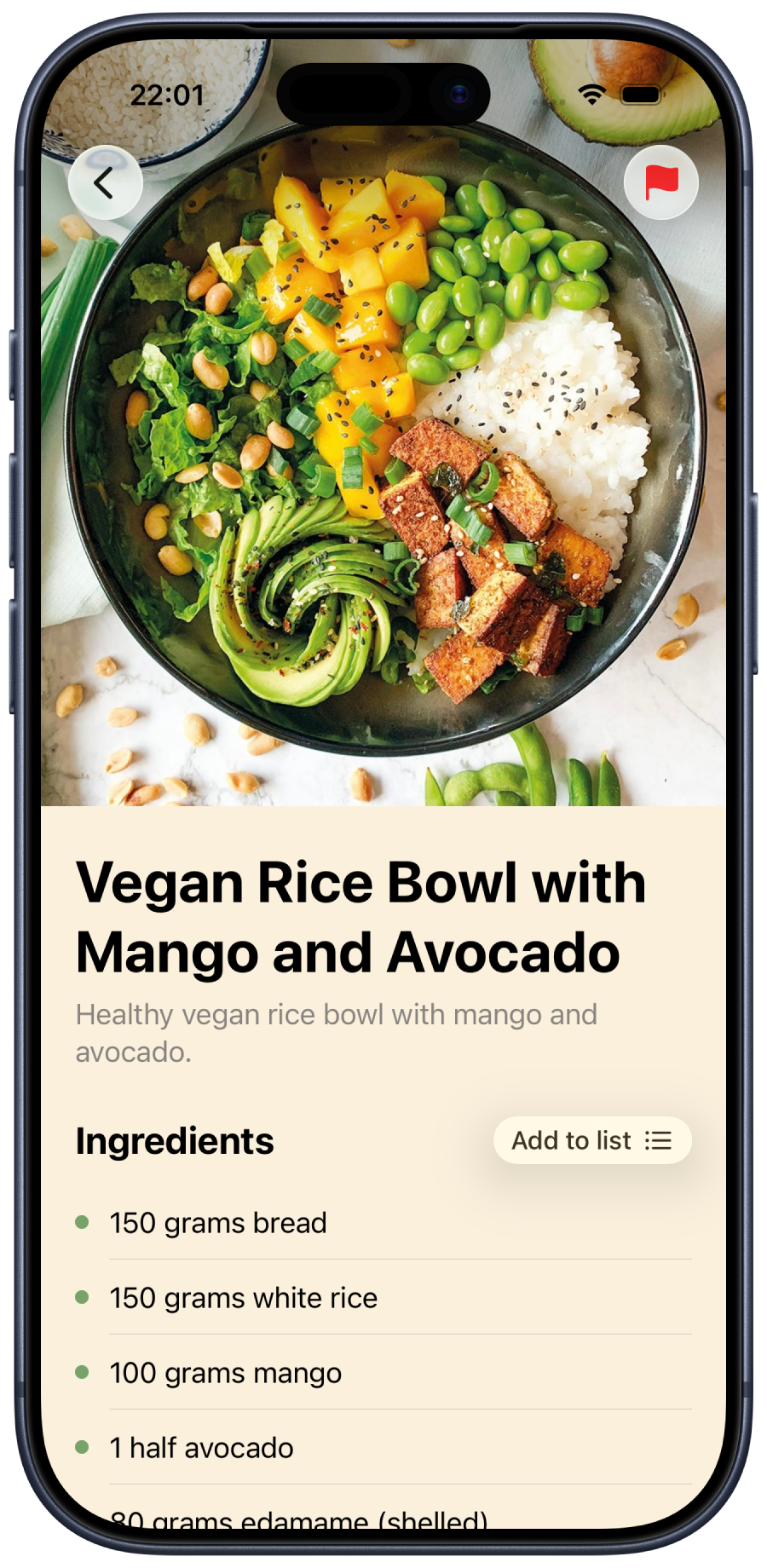Tap the green bullet next to 1 half avocado
This screenshot has height=1568, width=767.
pos(83,1446)
